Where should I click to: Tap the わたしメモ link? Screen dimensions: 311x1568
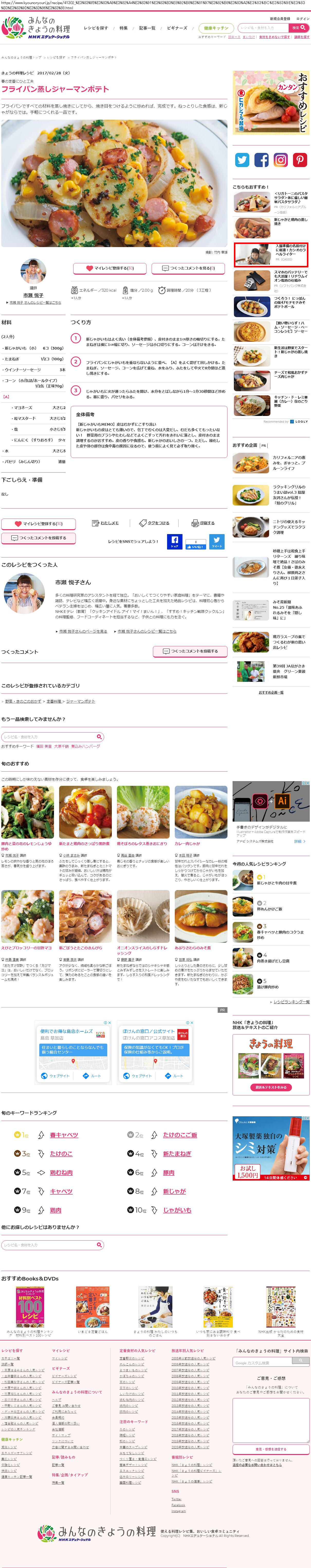(106, 523)
